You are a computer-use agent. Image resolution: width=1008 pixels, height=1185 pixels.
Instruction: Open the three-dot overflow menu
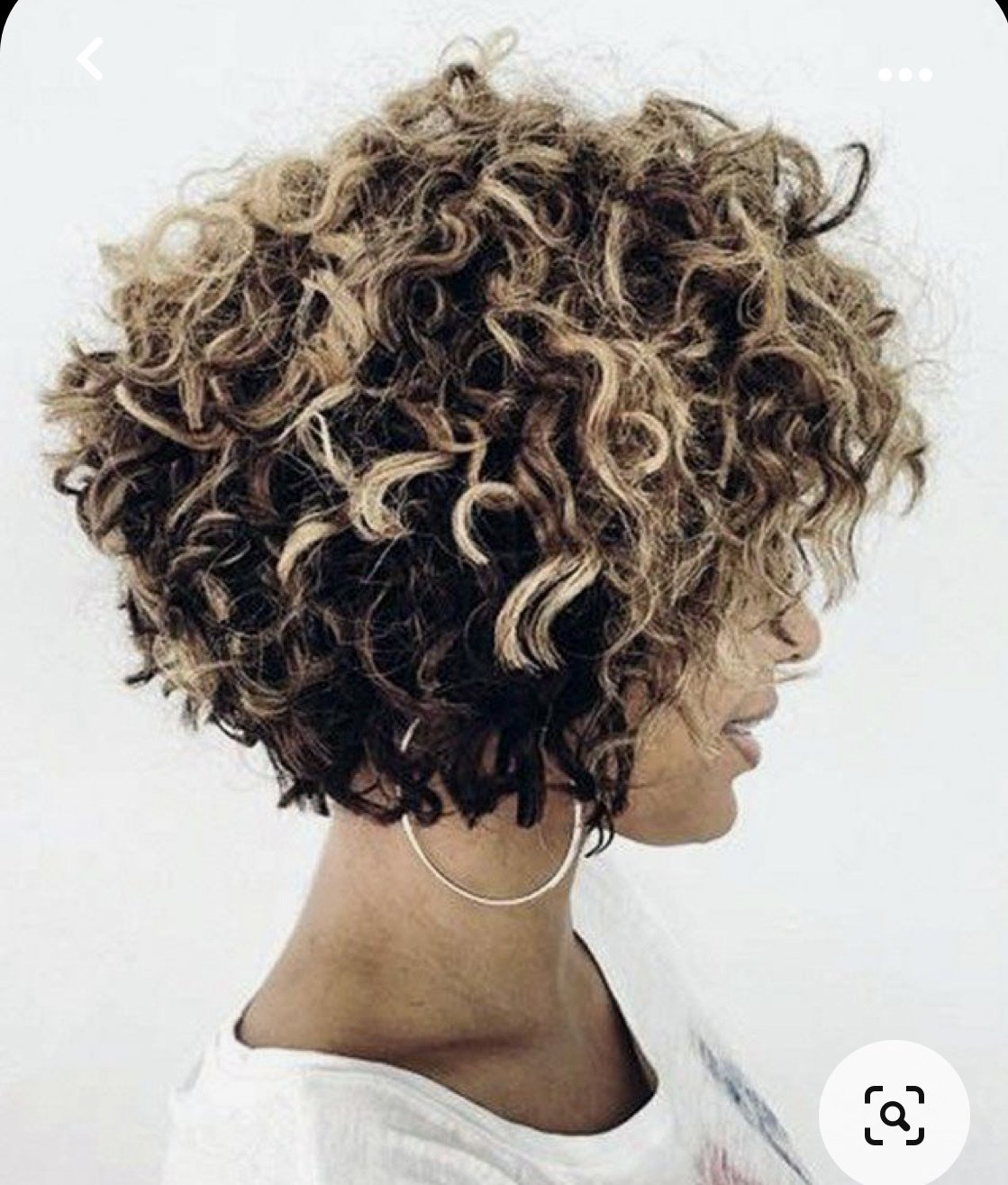point(905,76)
